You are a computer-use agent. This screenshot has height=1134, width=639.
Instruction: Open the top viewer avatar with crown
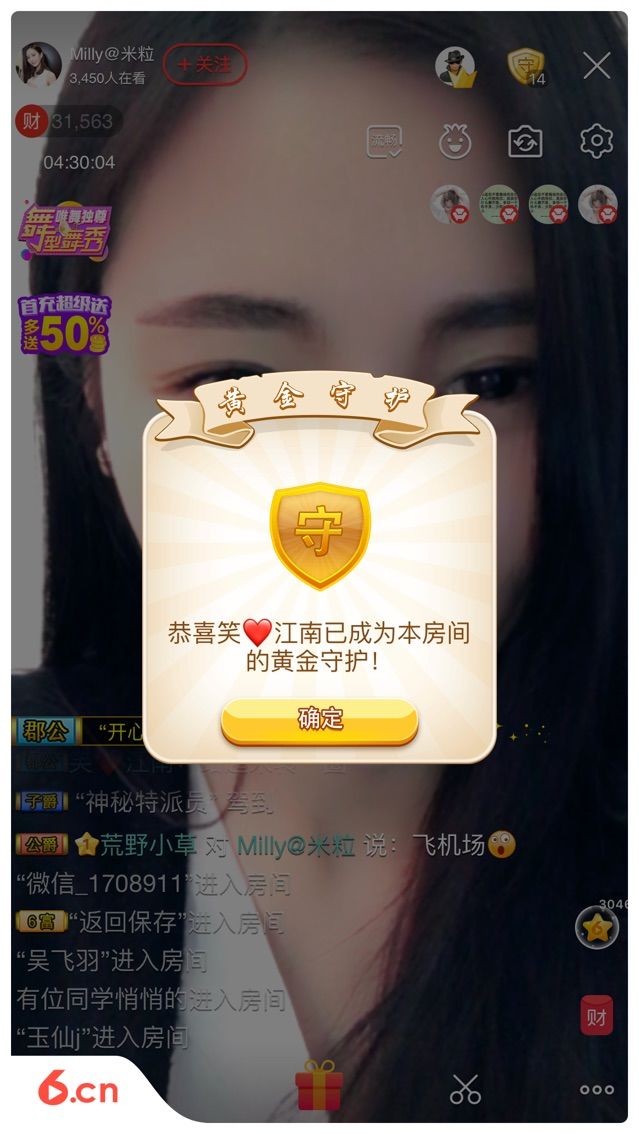coord(455,66)
